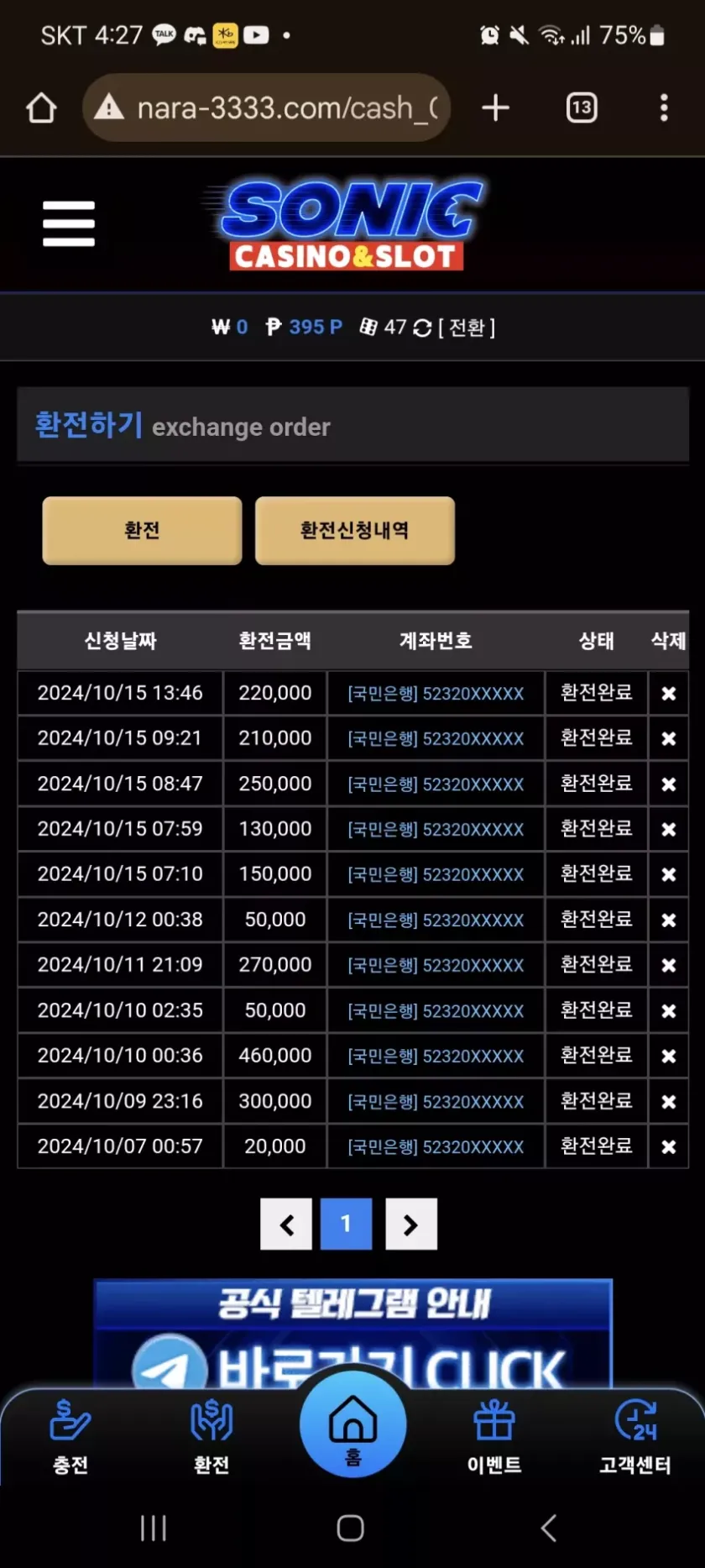Select the 환전 button
This screenshot has height=1568, width=705.
142,530
